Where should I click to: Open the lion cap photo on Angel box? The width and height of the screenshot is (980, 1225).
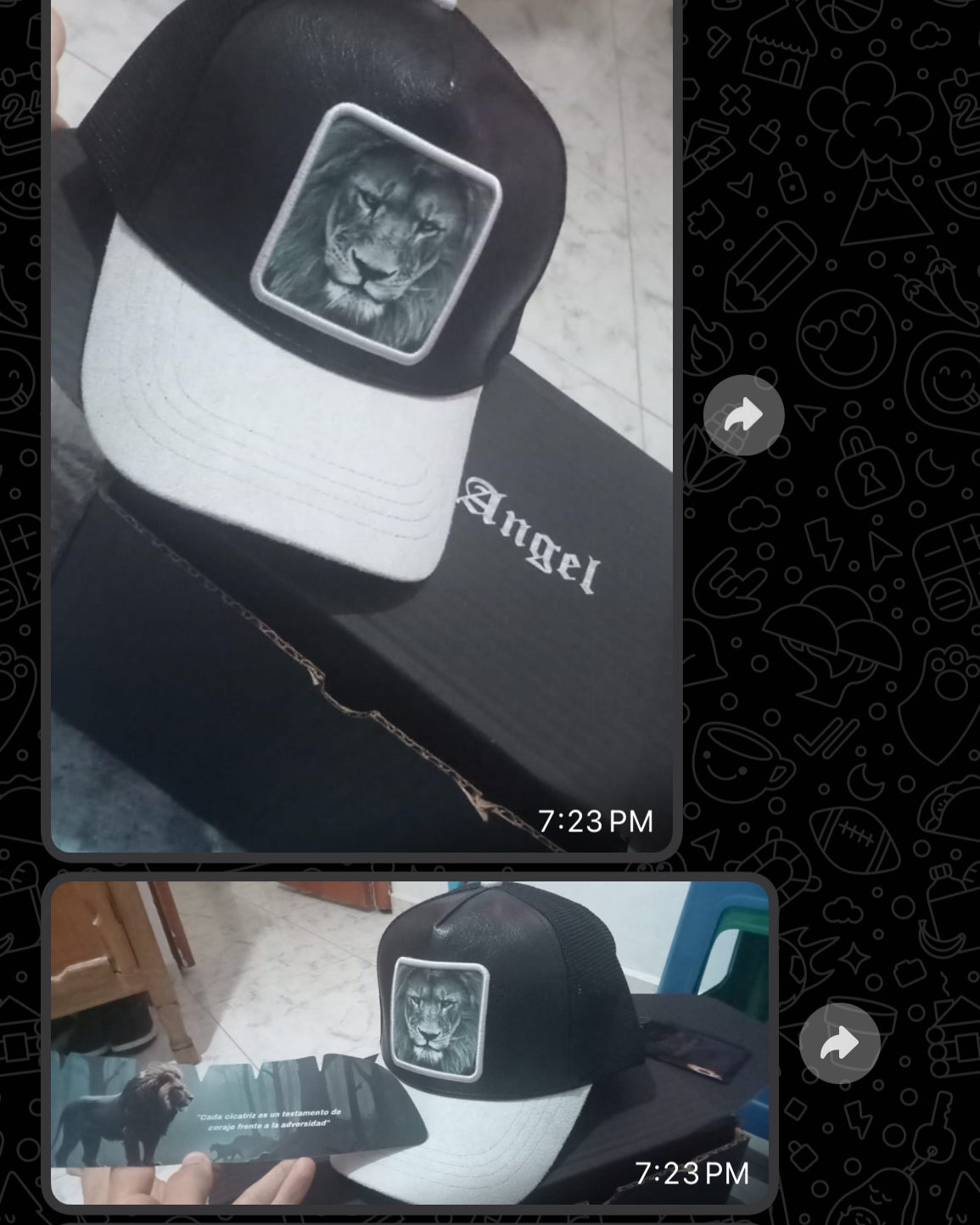[x=361, y=424]
